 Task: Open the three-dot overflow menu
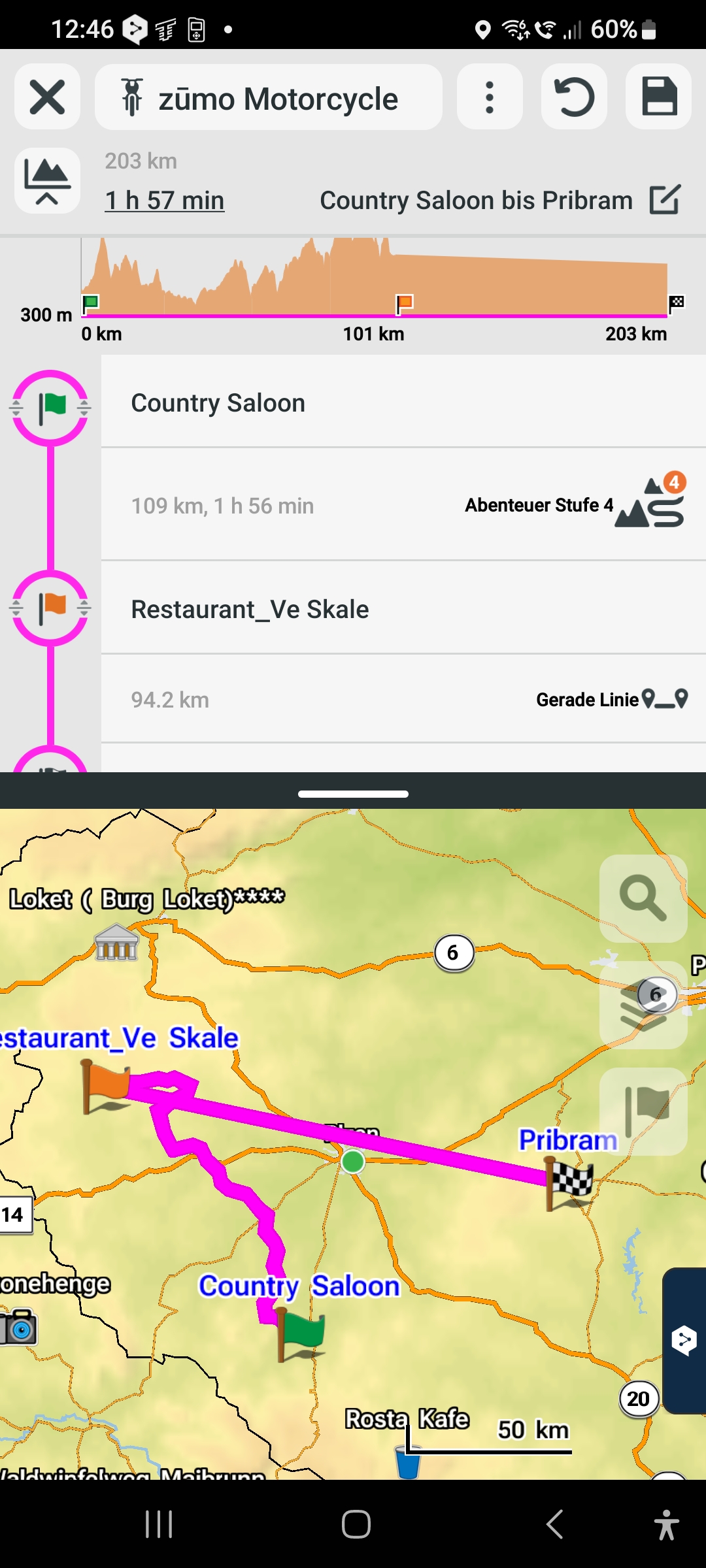[x=489, y=97]
